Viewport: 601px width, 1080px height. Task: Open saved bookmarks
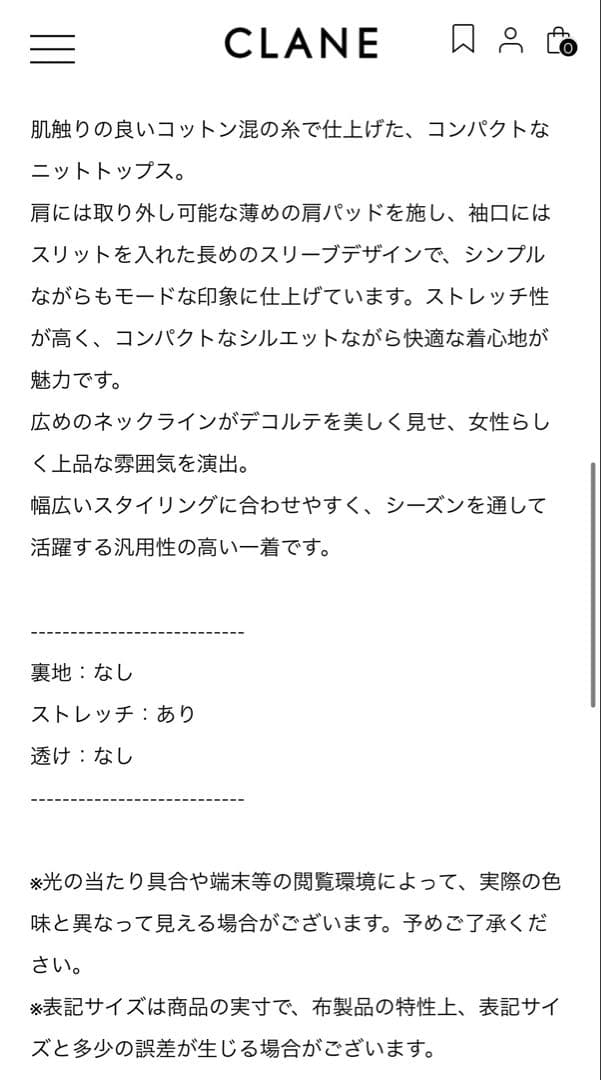[x=462, y=39]
